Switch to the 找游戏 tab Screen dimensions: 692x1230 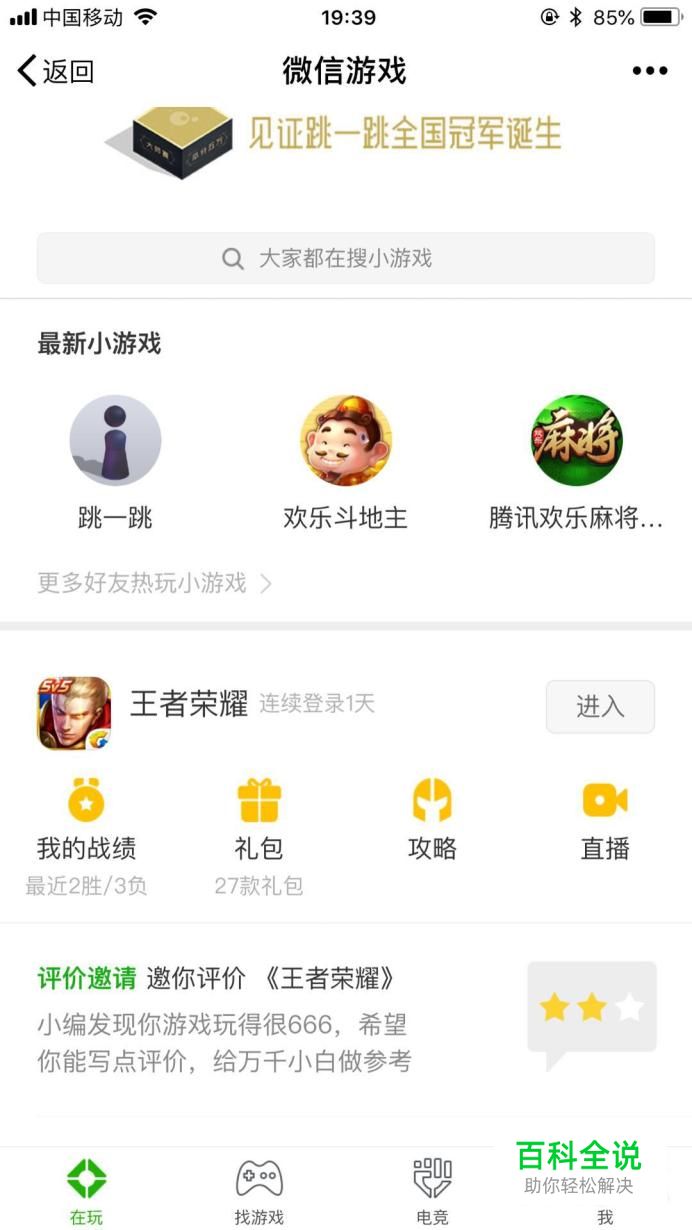pos(259,1190)
